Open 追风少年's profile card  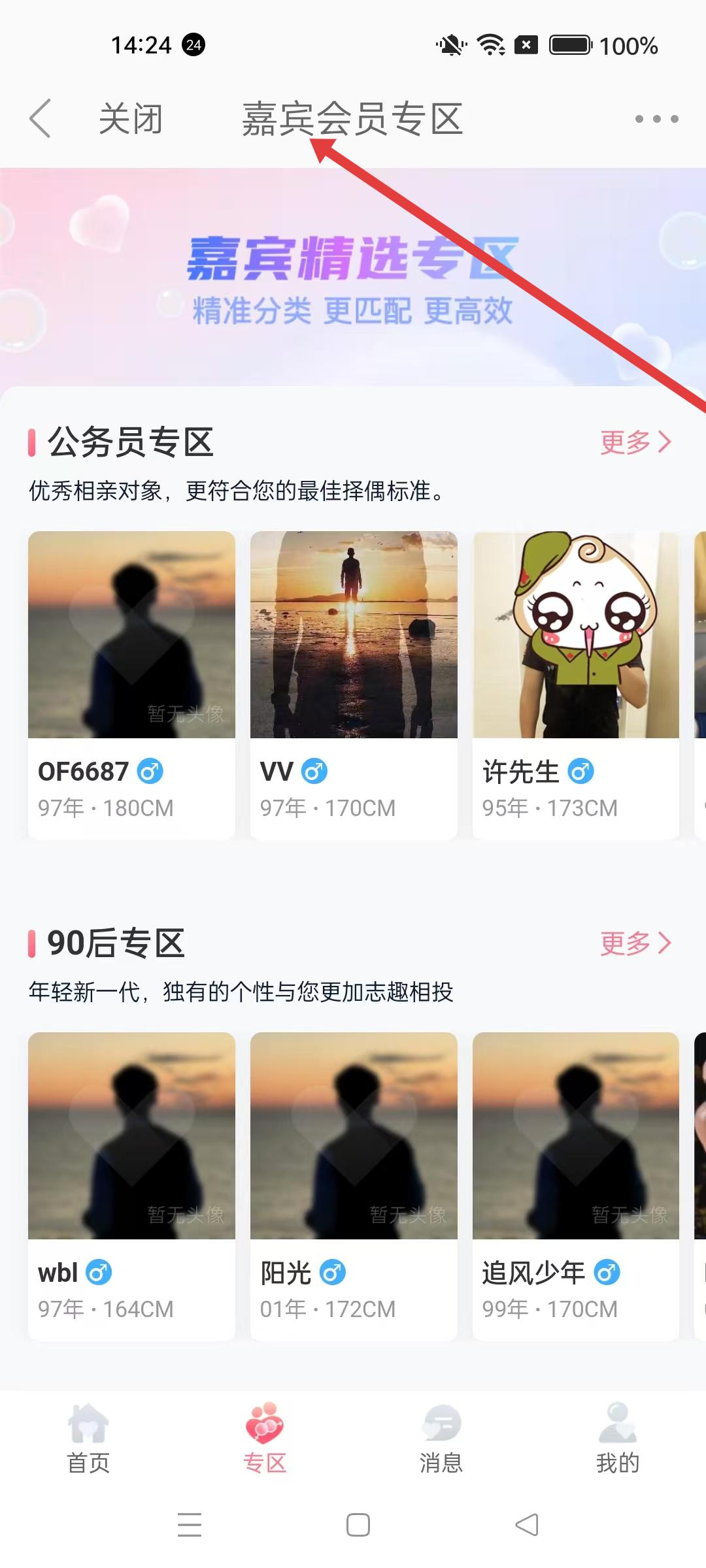pos(576,1186)
